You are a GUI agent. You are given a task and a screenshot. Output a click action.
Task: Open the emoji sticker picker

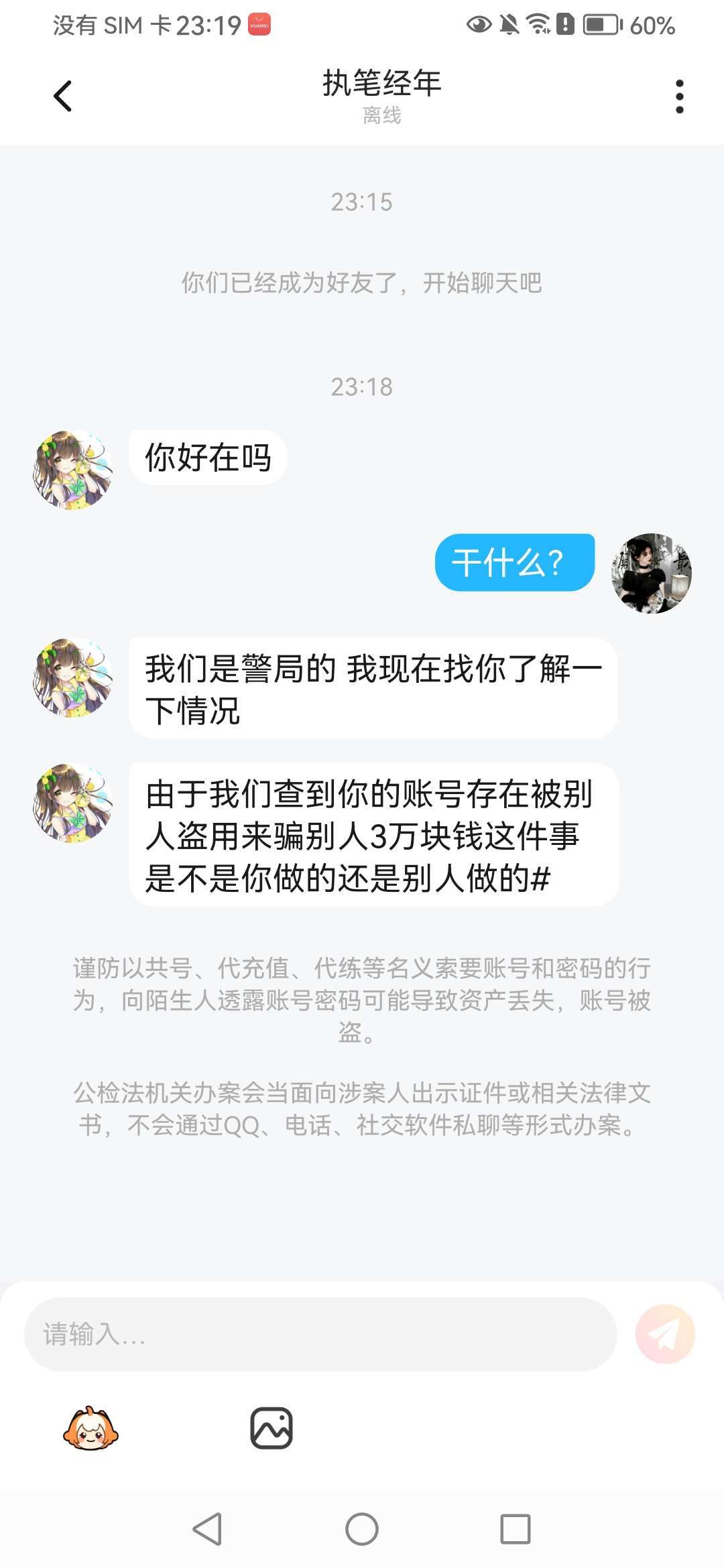pyautogui.click(x=90, y=1428)
